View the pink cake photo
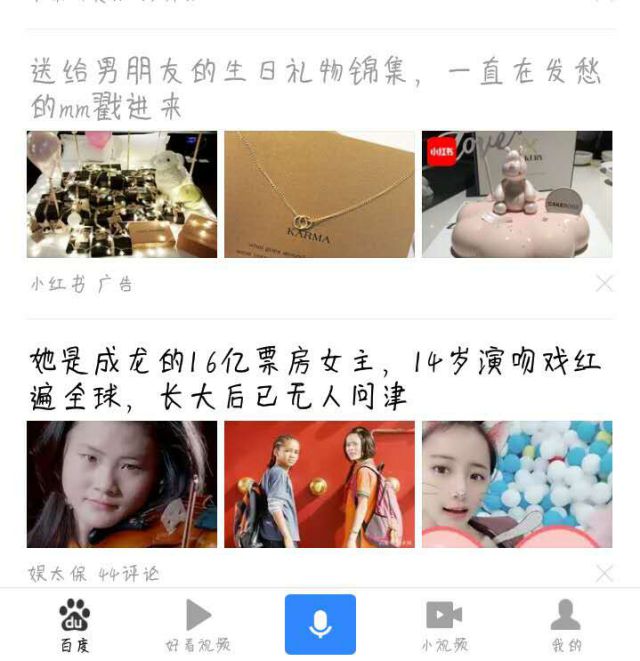 click(516, 194)
